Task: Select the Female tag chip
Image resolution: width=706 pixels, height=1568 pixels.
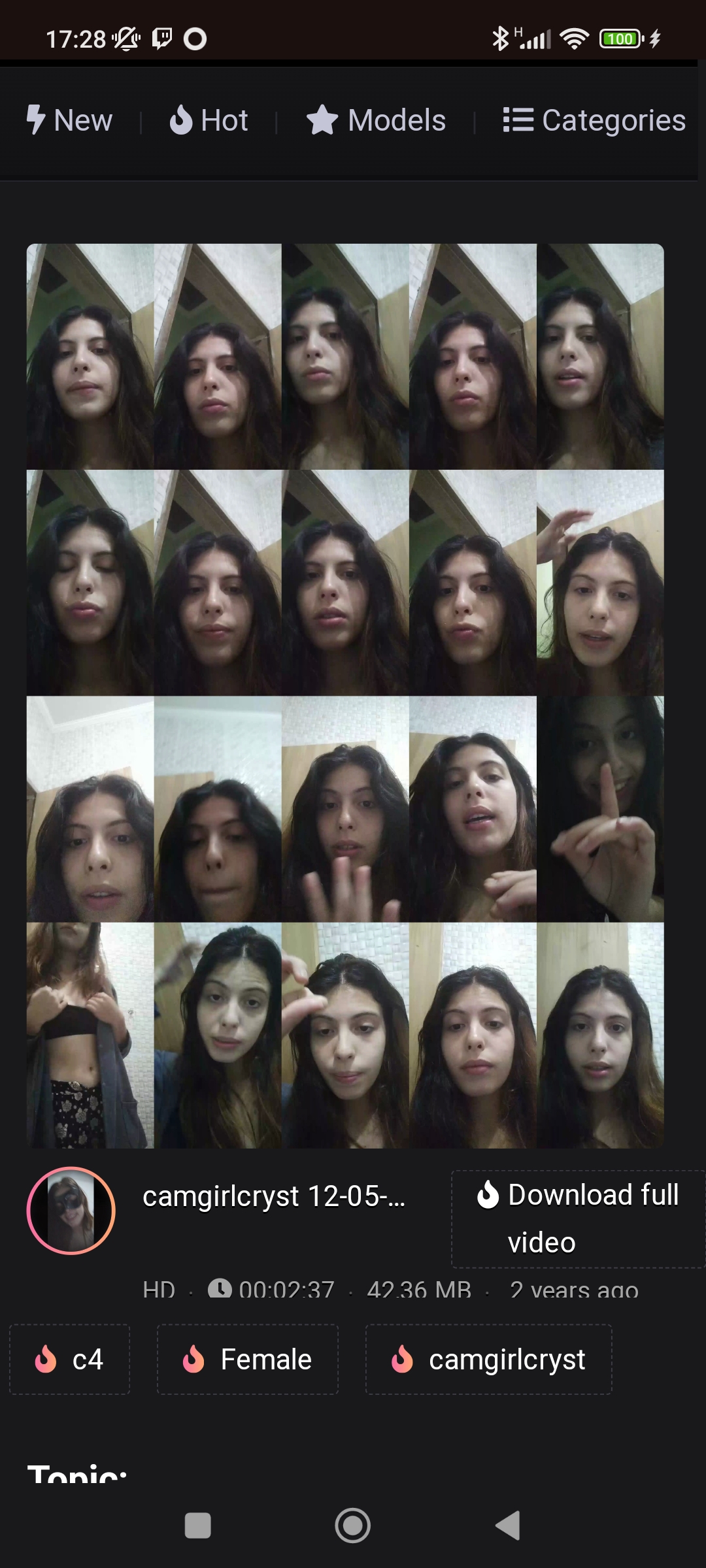Action: tap(248, 1360)
